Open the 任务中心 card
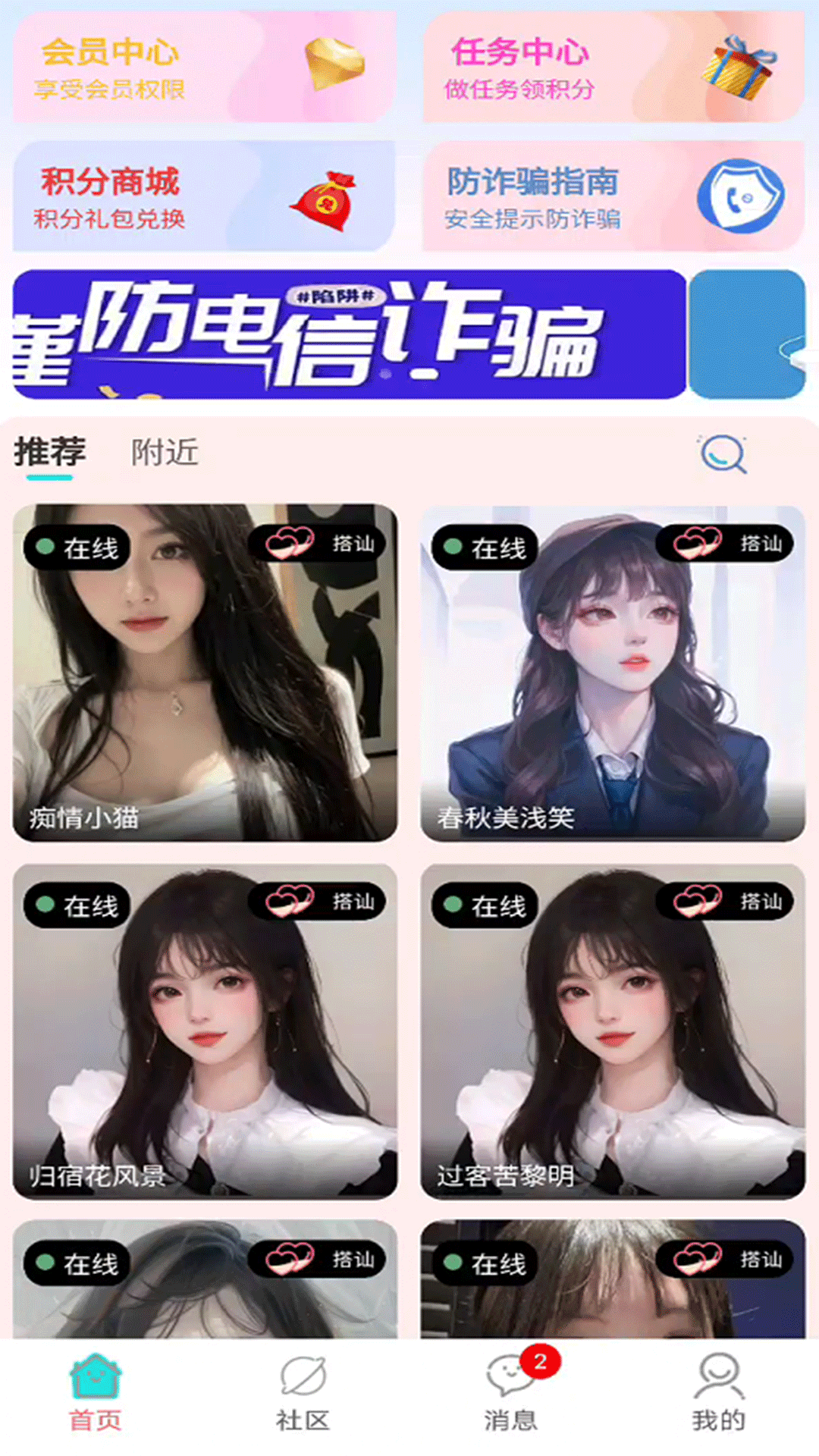The width and height of the screenshot is (819, 1456). point(613,68)
